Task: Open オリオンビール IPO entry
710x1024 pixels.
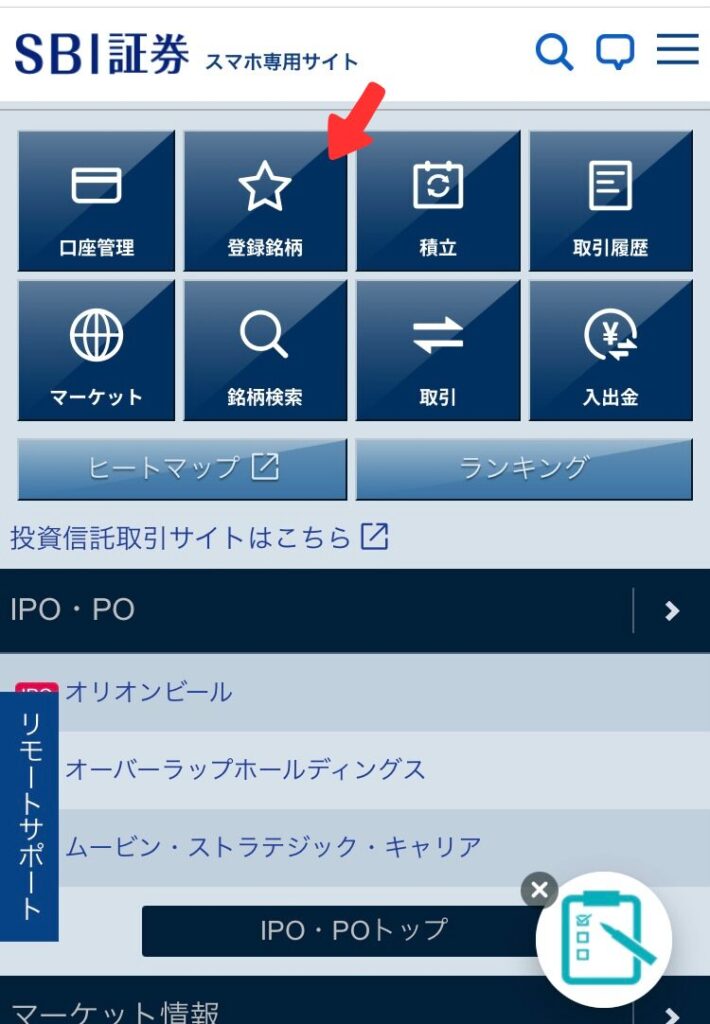Action: [148, 692]
